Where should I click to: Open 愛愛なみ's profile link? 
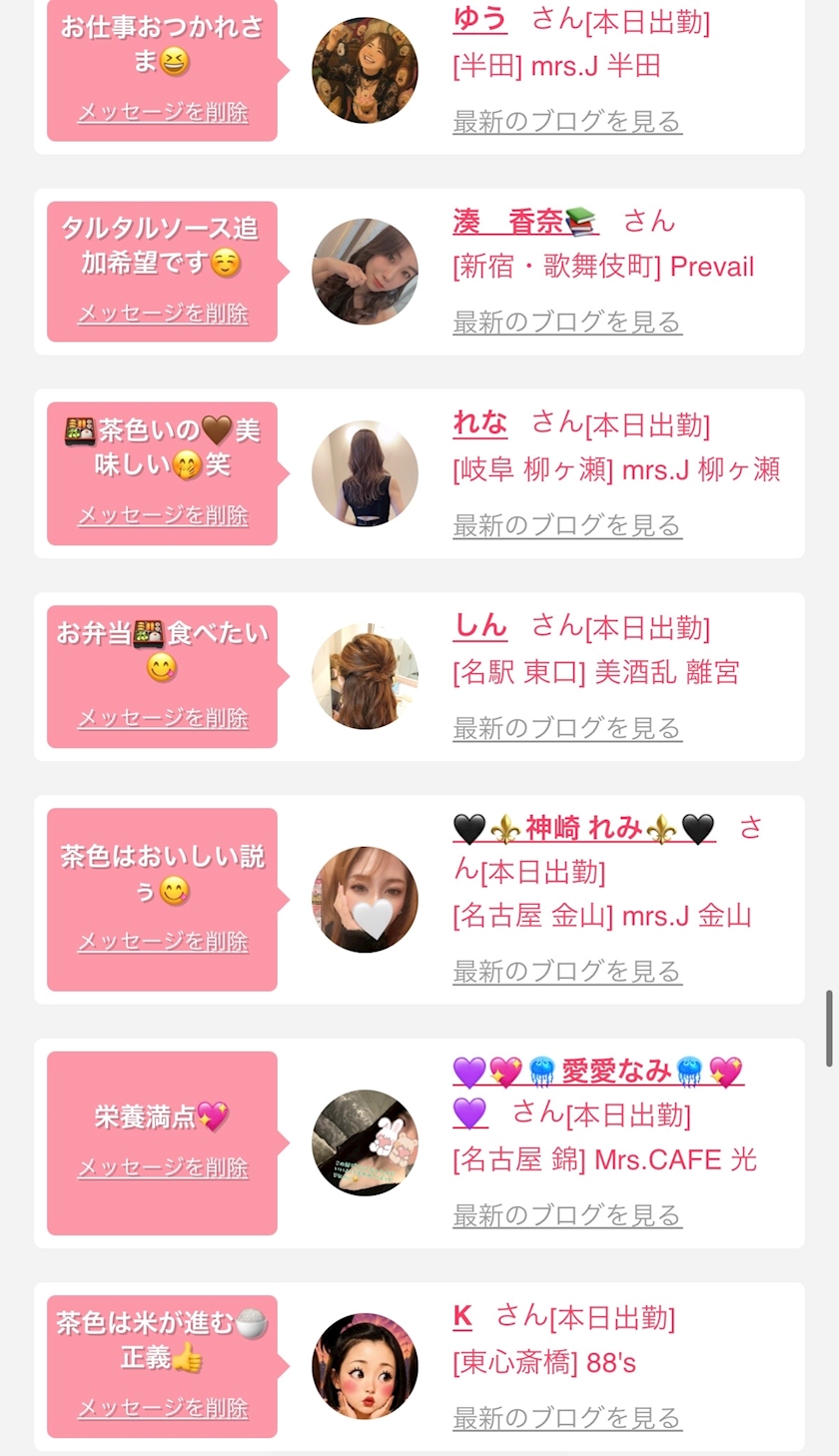598,1072
